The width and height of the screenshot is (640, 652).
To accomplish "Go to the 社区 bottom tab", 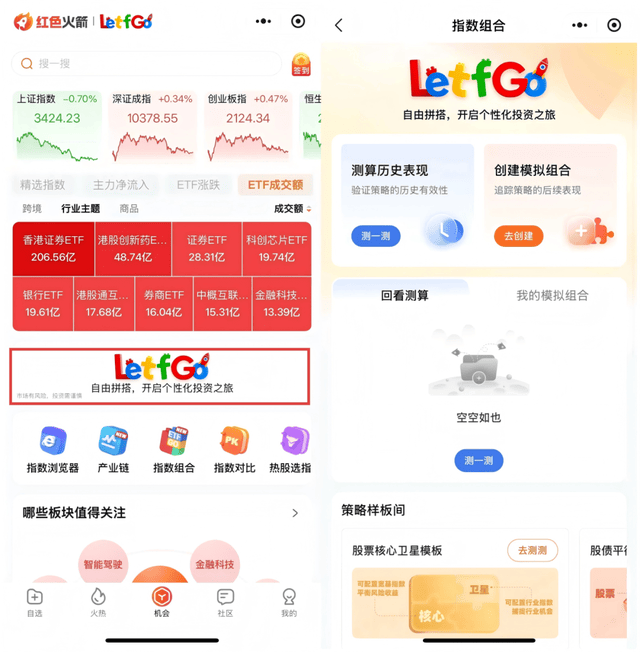I will point(225,602).
